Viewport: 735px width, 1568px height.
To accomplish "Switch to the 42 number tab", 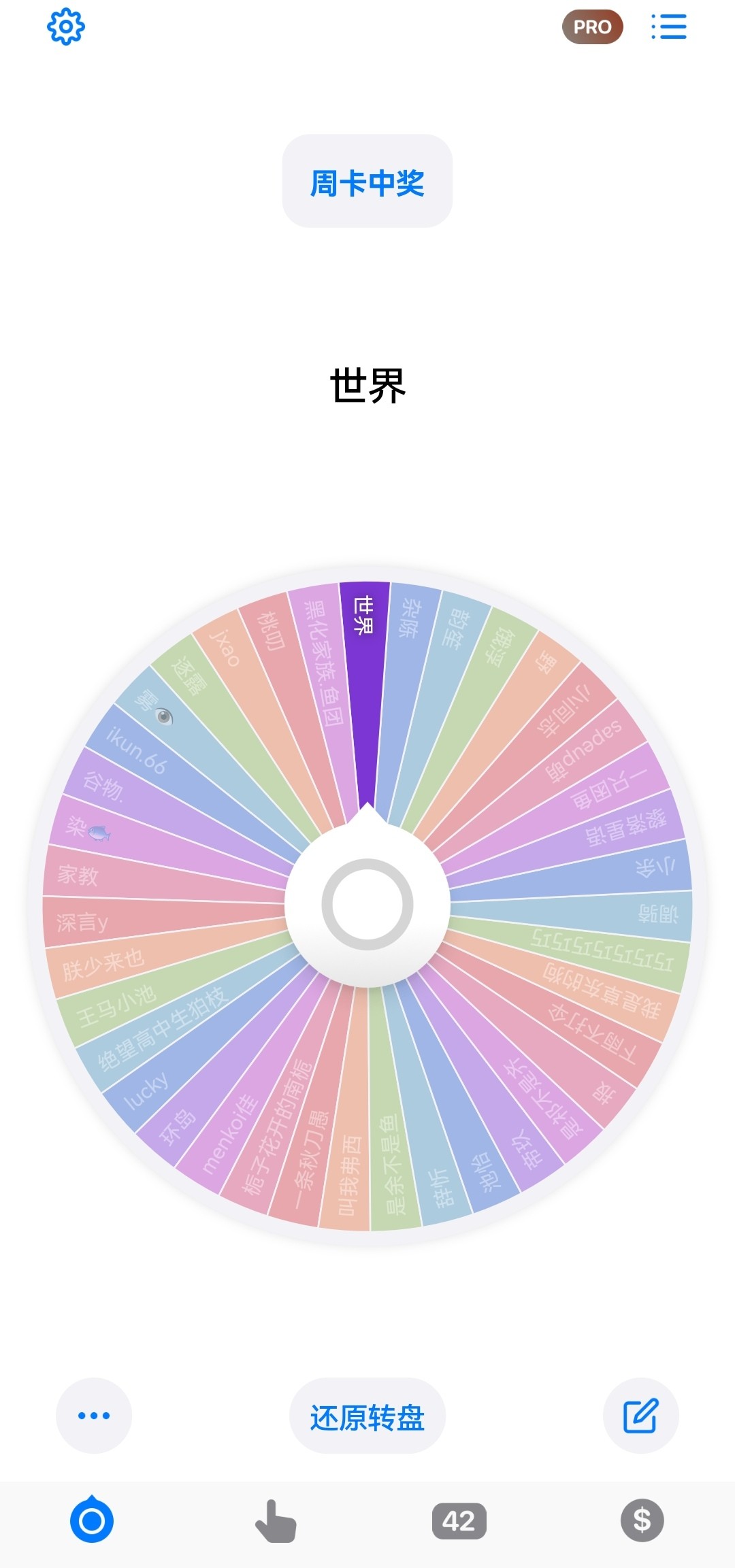I will tap(459, 1521).
